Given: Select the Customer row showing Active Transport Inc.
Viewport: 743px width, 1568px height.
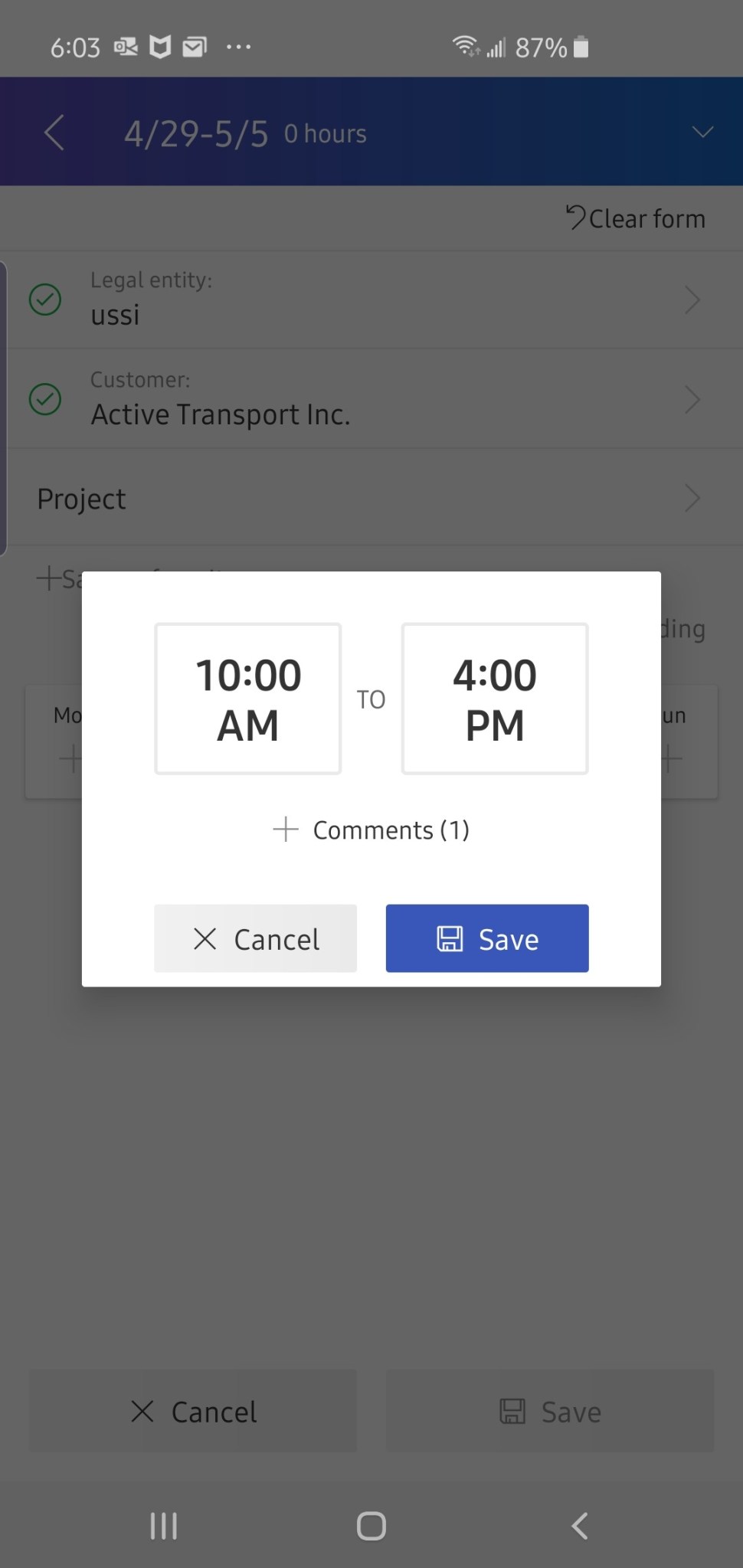Looking at the screenshot, I should pos(306,399).
